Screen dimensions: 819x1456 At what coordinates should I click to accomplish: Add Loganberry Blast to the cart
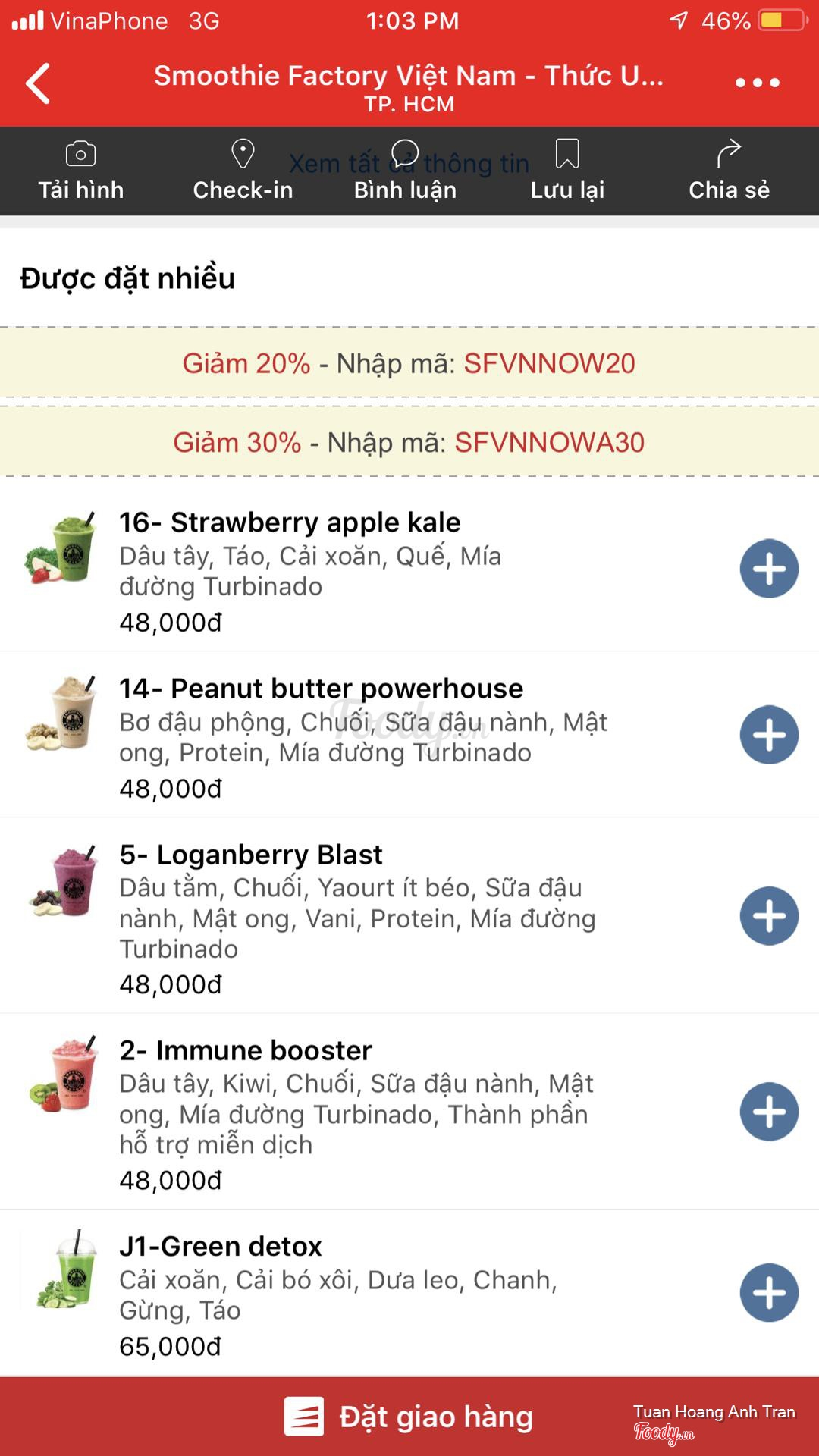tap(769, 916)
